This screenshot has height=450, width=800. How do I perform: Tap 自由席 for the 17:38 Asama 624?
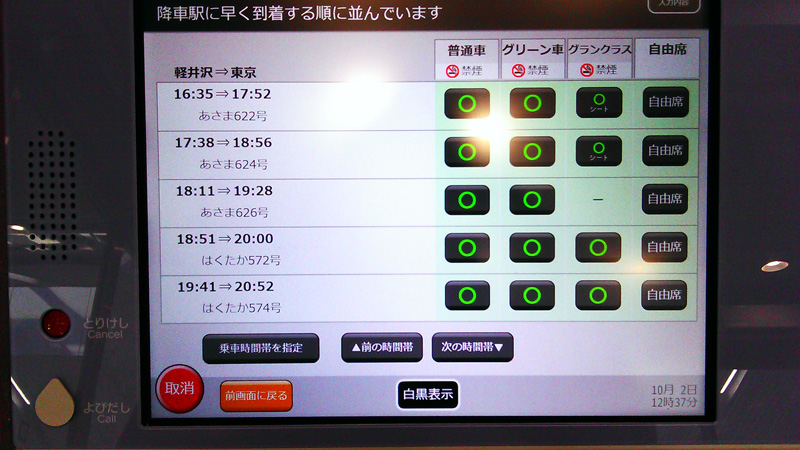pyautogui.click(x=664, y=151)
